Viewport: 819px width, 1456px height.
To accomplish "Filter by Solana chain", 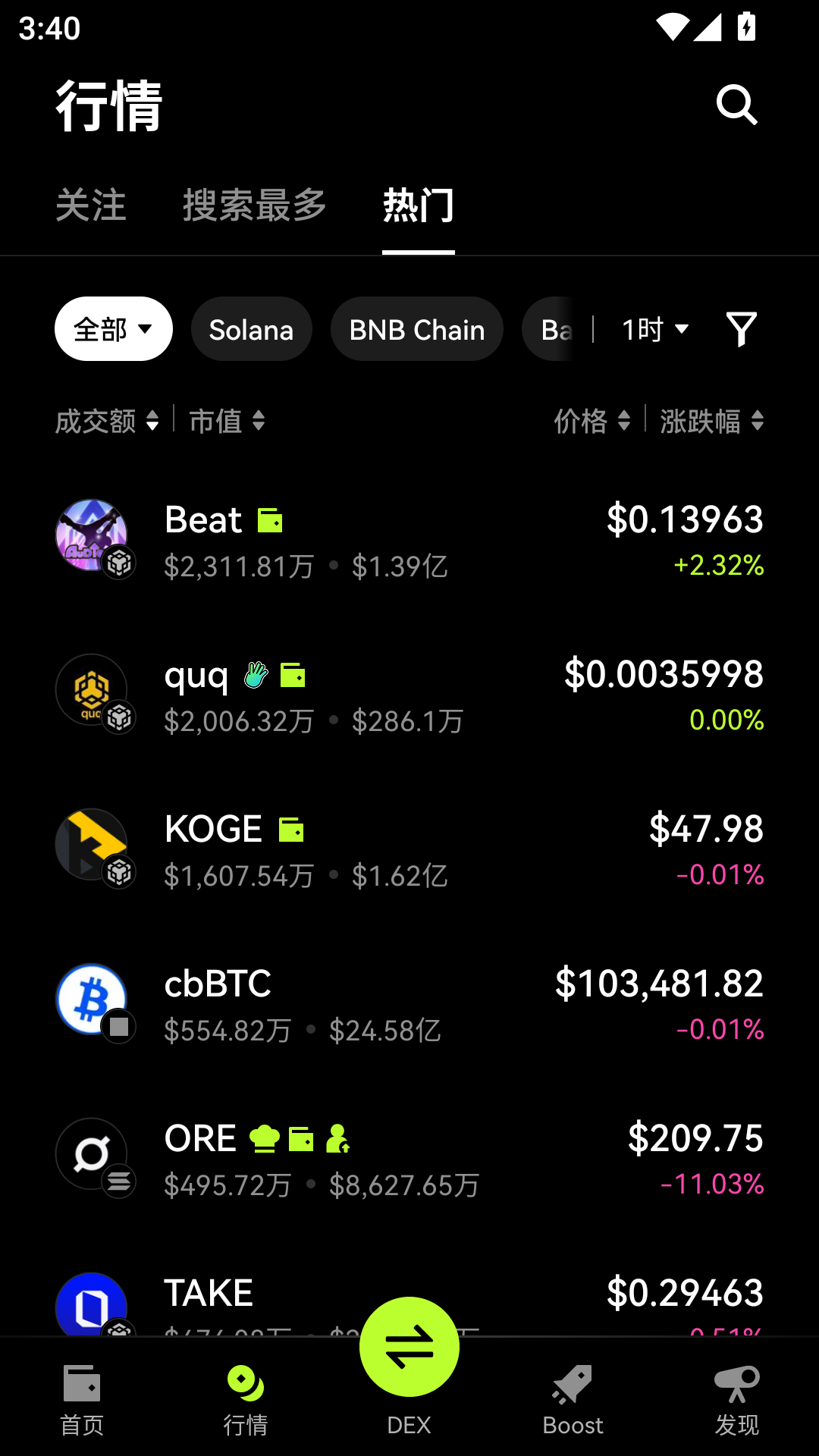I will click(251, 329).
